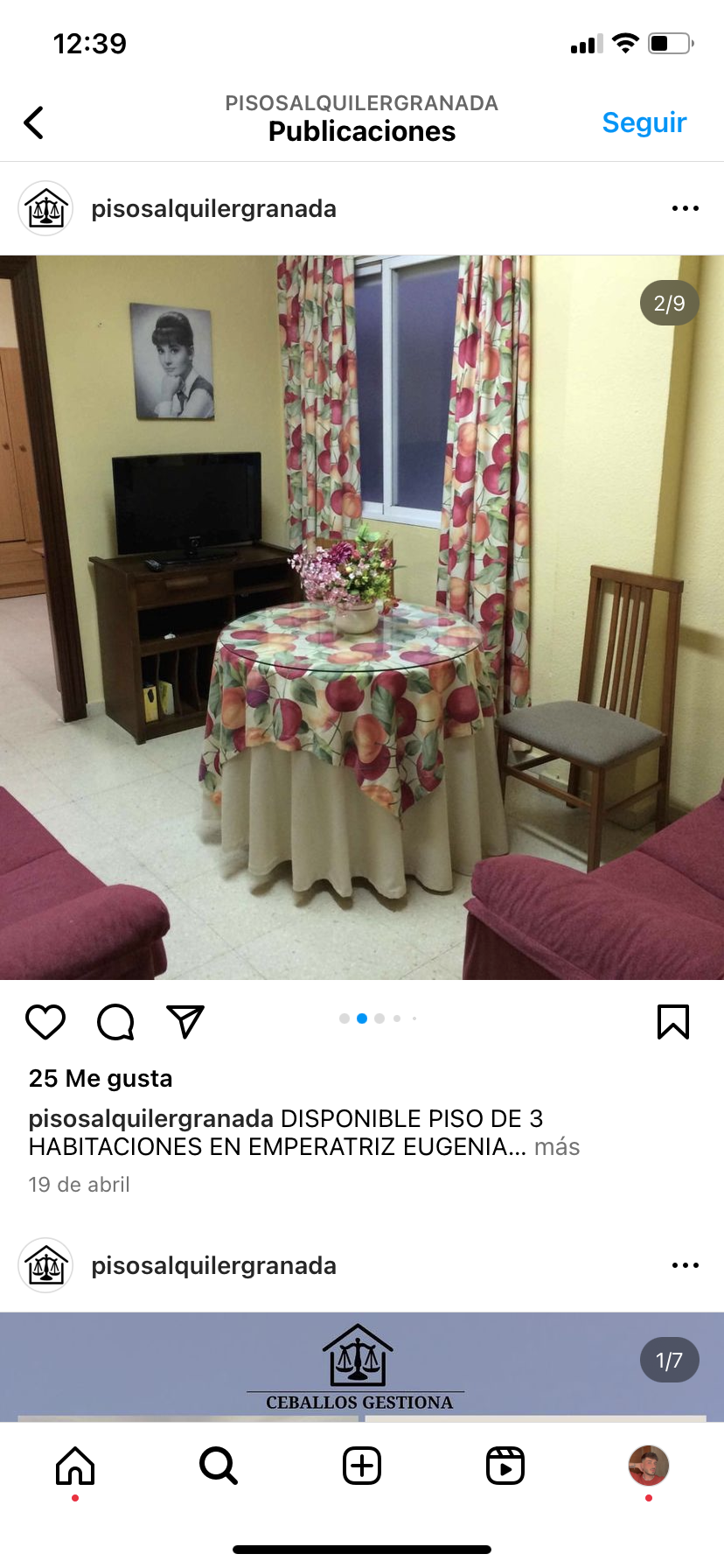
Task: Open options menu for the Ceballos Gestiona post
Action: (685, 1265)
